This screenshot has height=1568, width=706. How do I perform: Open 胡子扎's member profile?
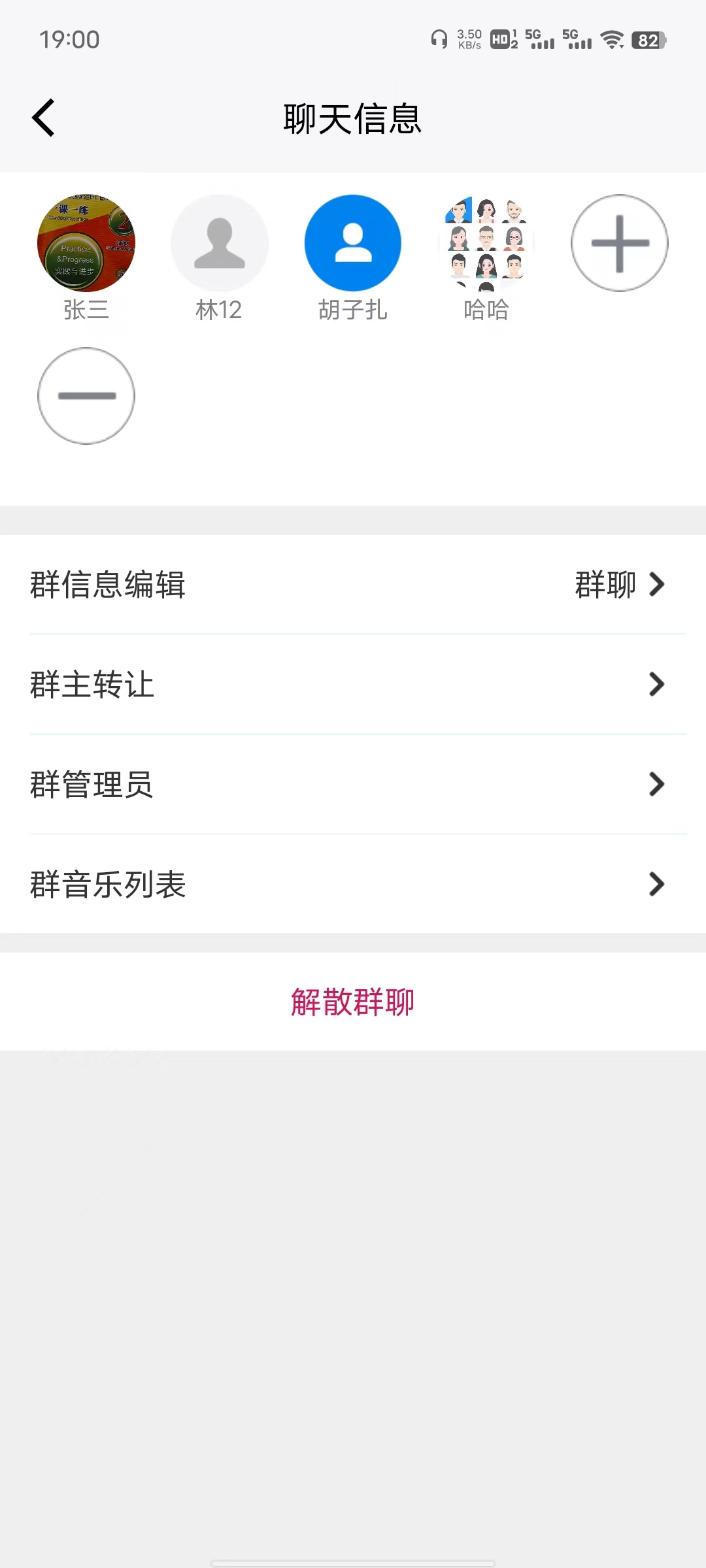[x=353, y=243]
